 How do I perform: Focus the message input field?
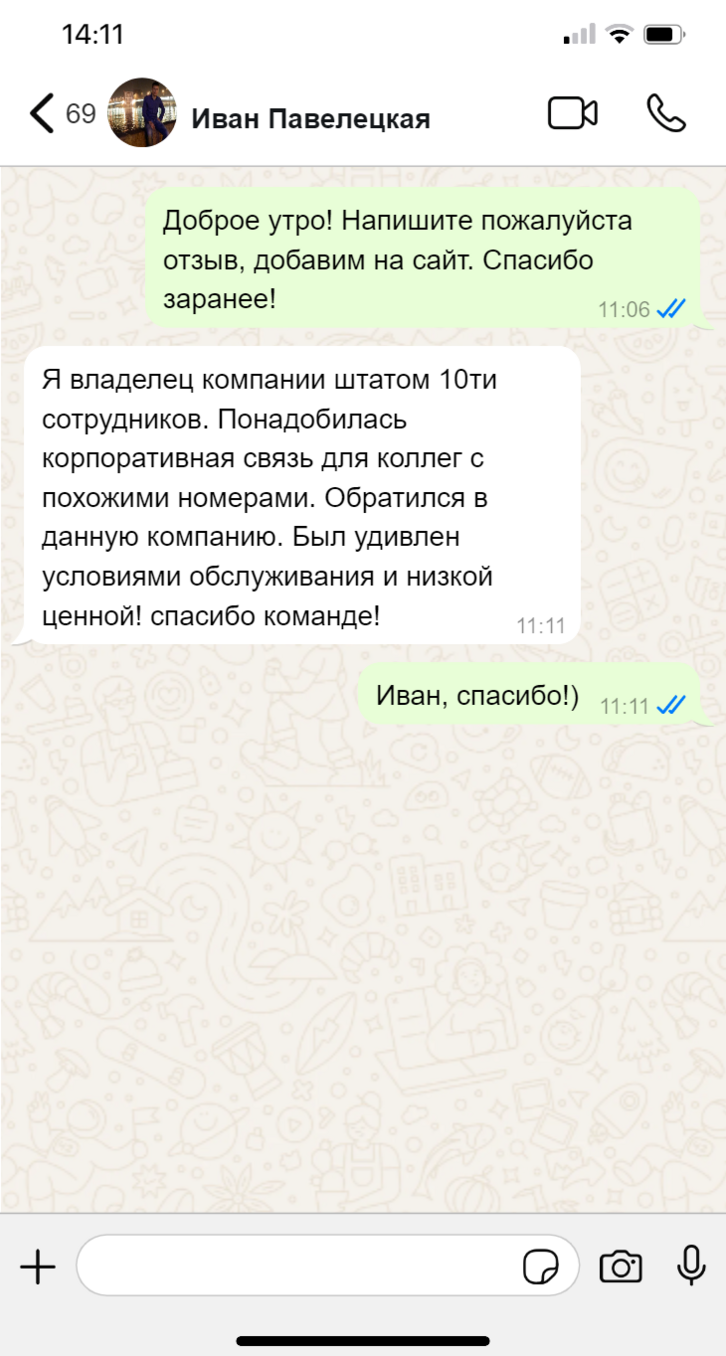(300, 1267)
